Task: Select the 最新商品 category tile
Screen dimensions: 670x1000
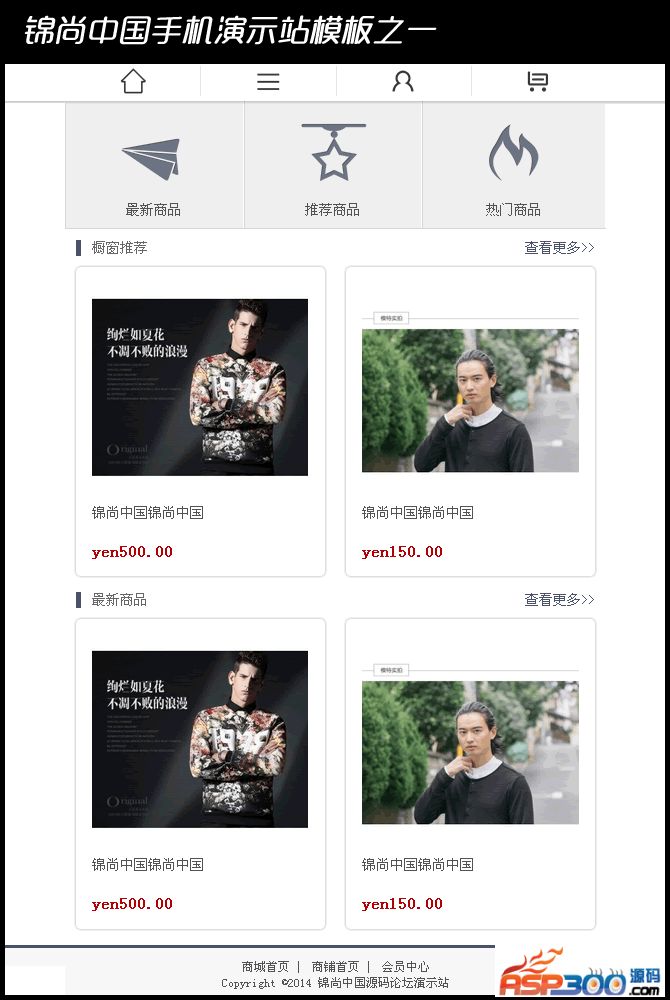Action: click(154, 166)
